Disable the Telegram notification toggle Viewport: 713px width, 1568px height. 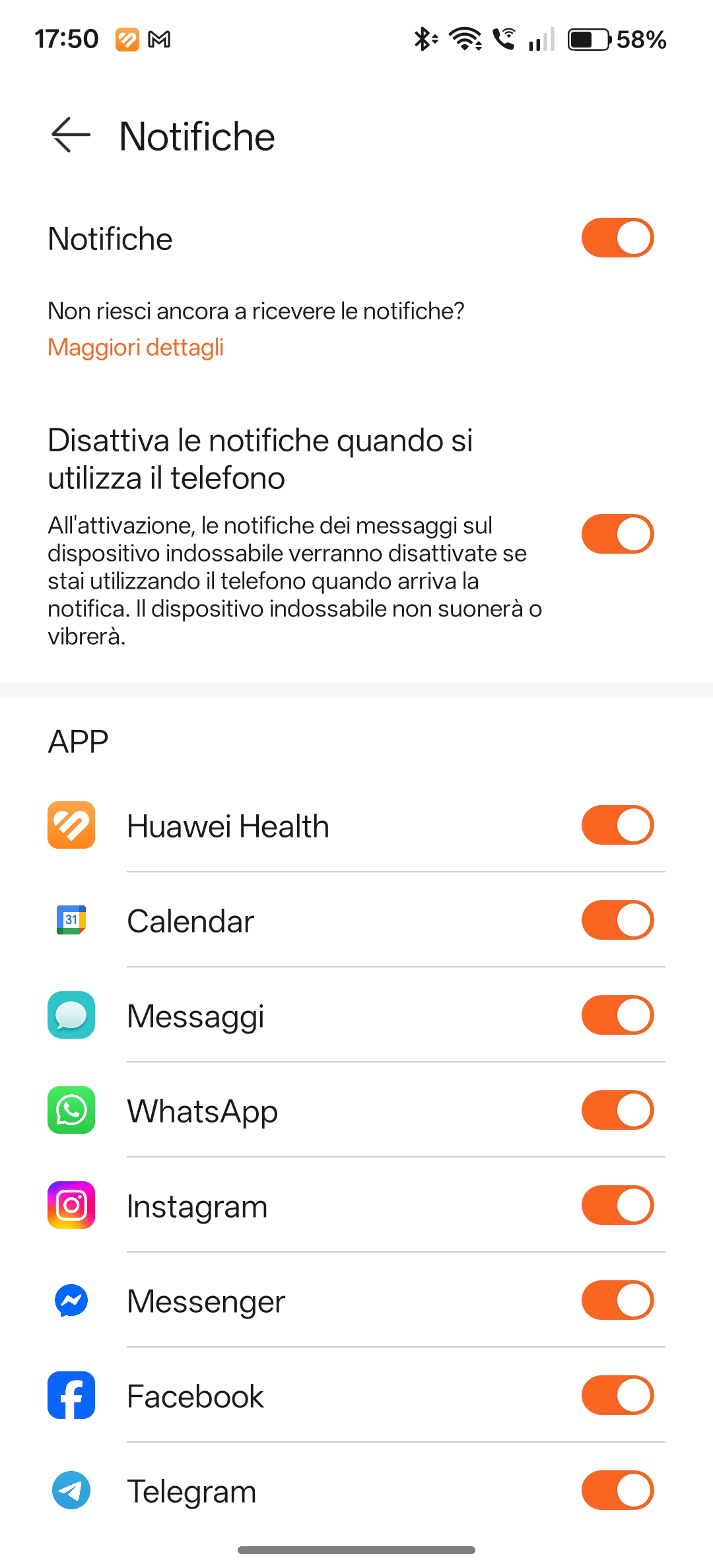617,1490
